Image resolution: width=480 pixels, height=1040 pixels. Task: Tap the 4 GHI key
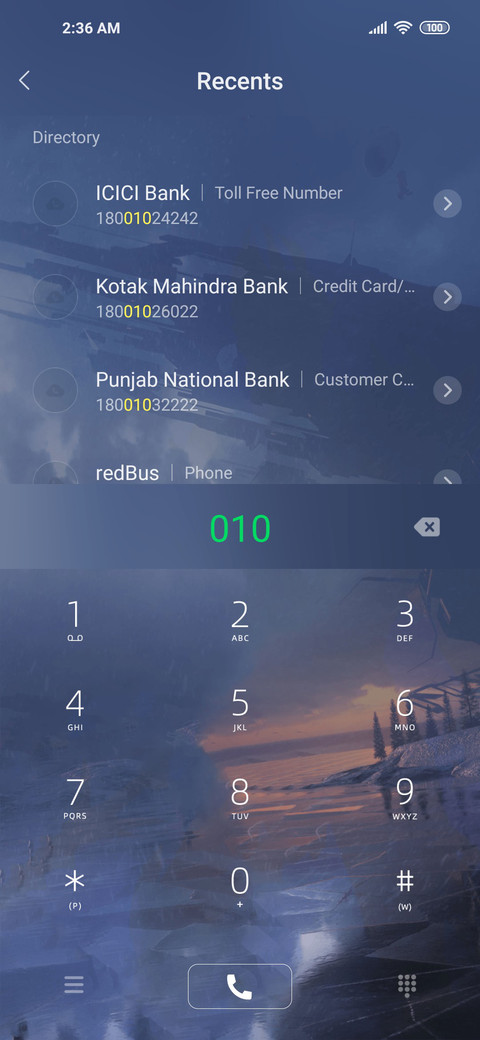pyautogui.click(x=75, y=710)
